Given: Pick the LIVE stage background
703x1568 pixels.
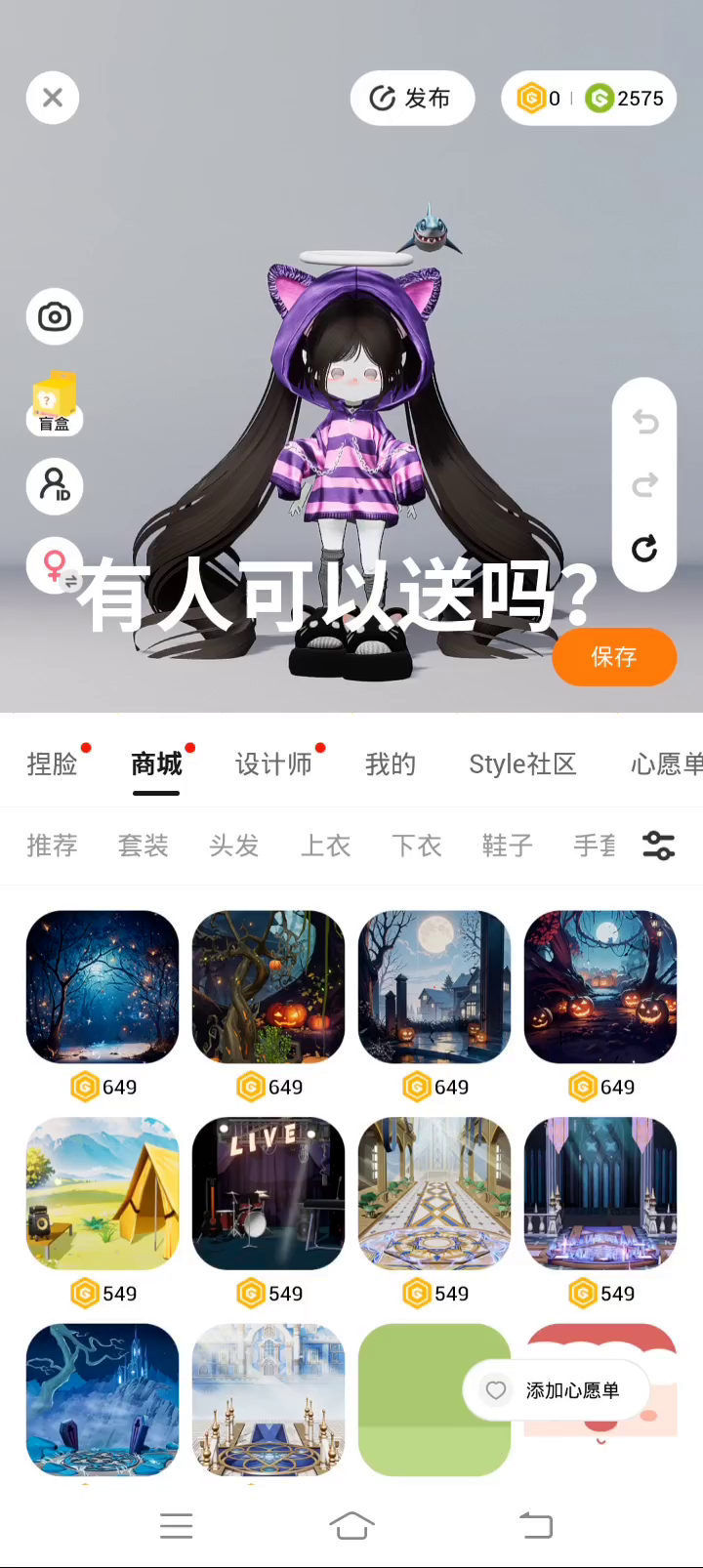Looking at the screenshot, I should (x=269, y=1193).
